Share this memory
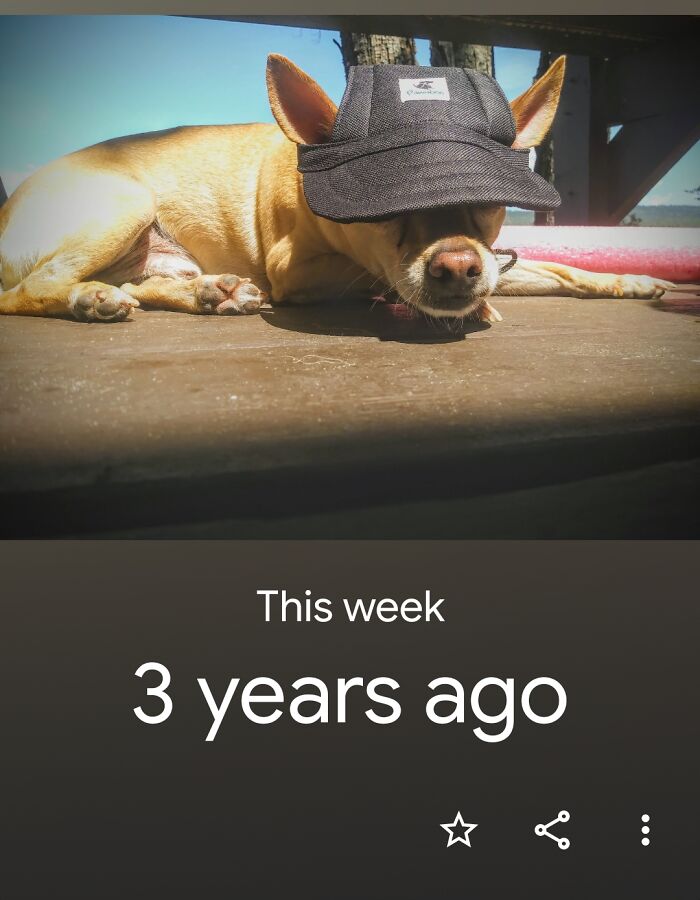The width and height of the screenshot is (700, 900). tap(552, 830)
